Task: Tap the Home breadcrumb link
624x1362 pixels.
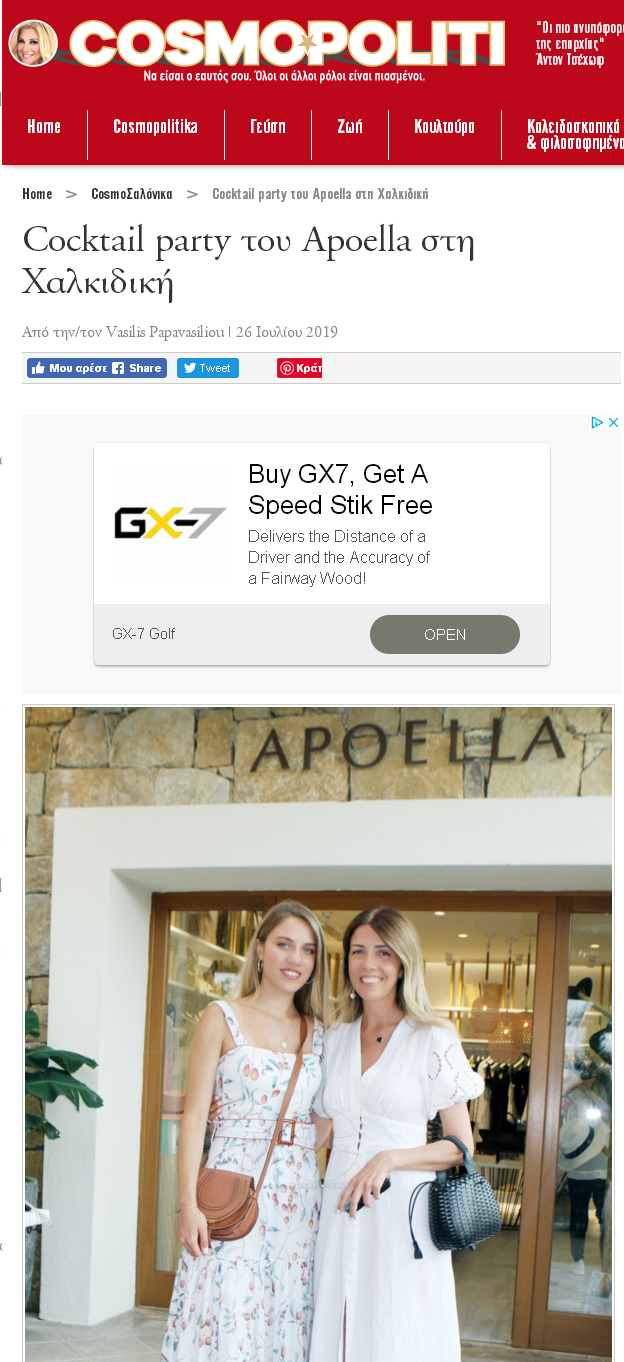Action: tap(37, 194)
